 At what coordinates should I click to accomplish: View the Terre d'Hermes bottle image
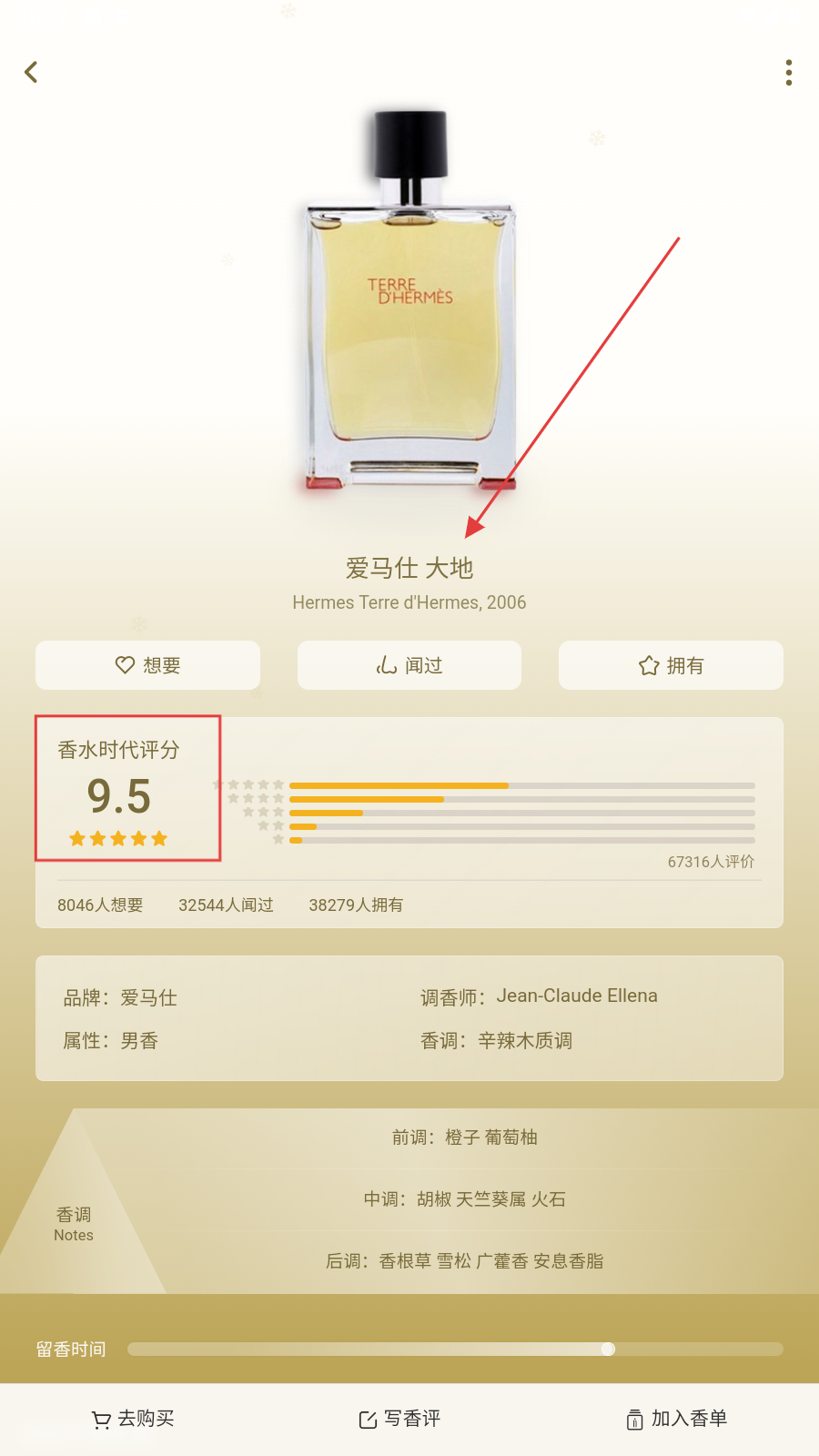411,300
